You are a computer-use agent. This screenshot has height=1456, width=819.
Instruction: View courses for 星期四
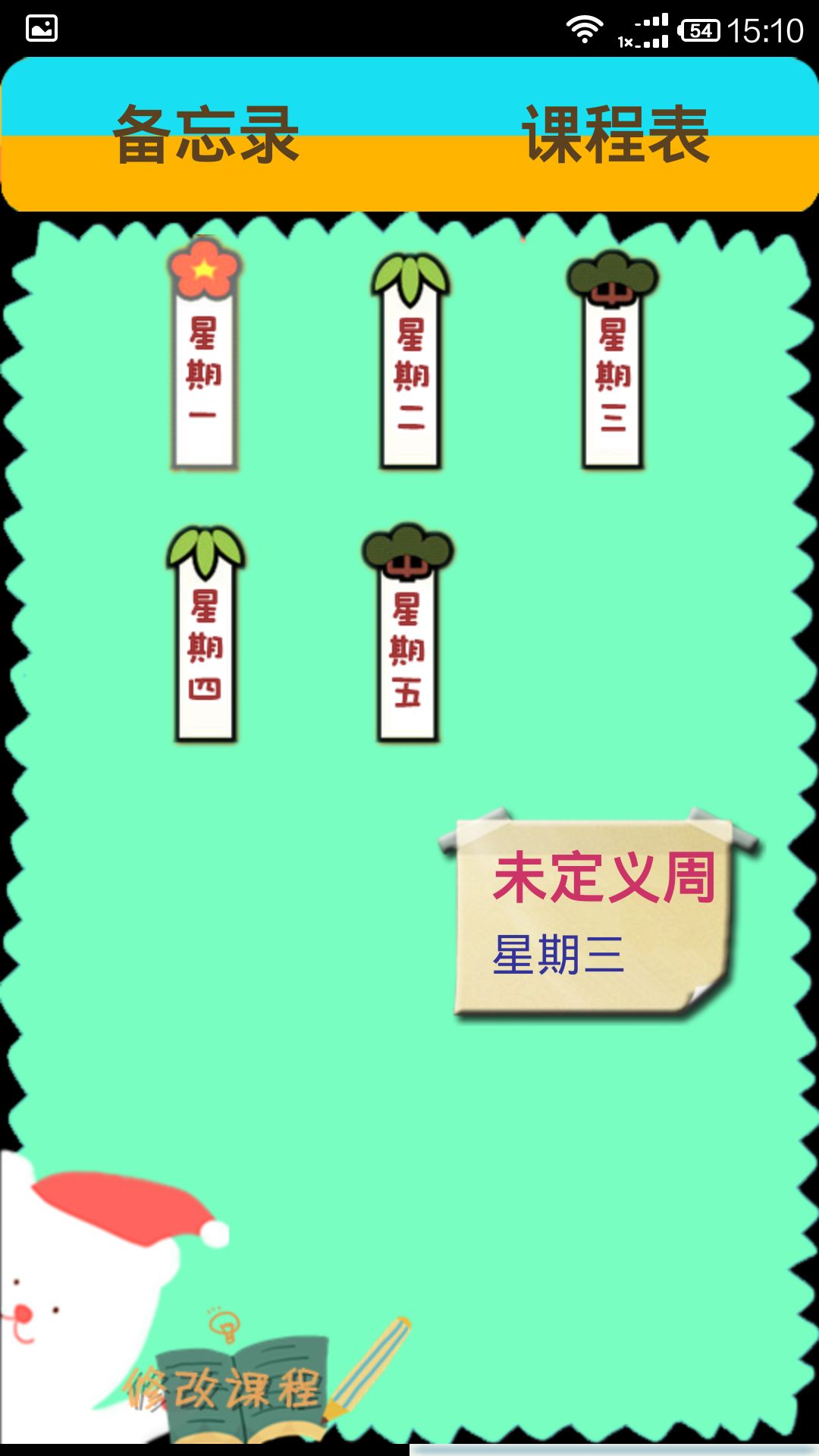click(205, 643)
